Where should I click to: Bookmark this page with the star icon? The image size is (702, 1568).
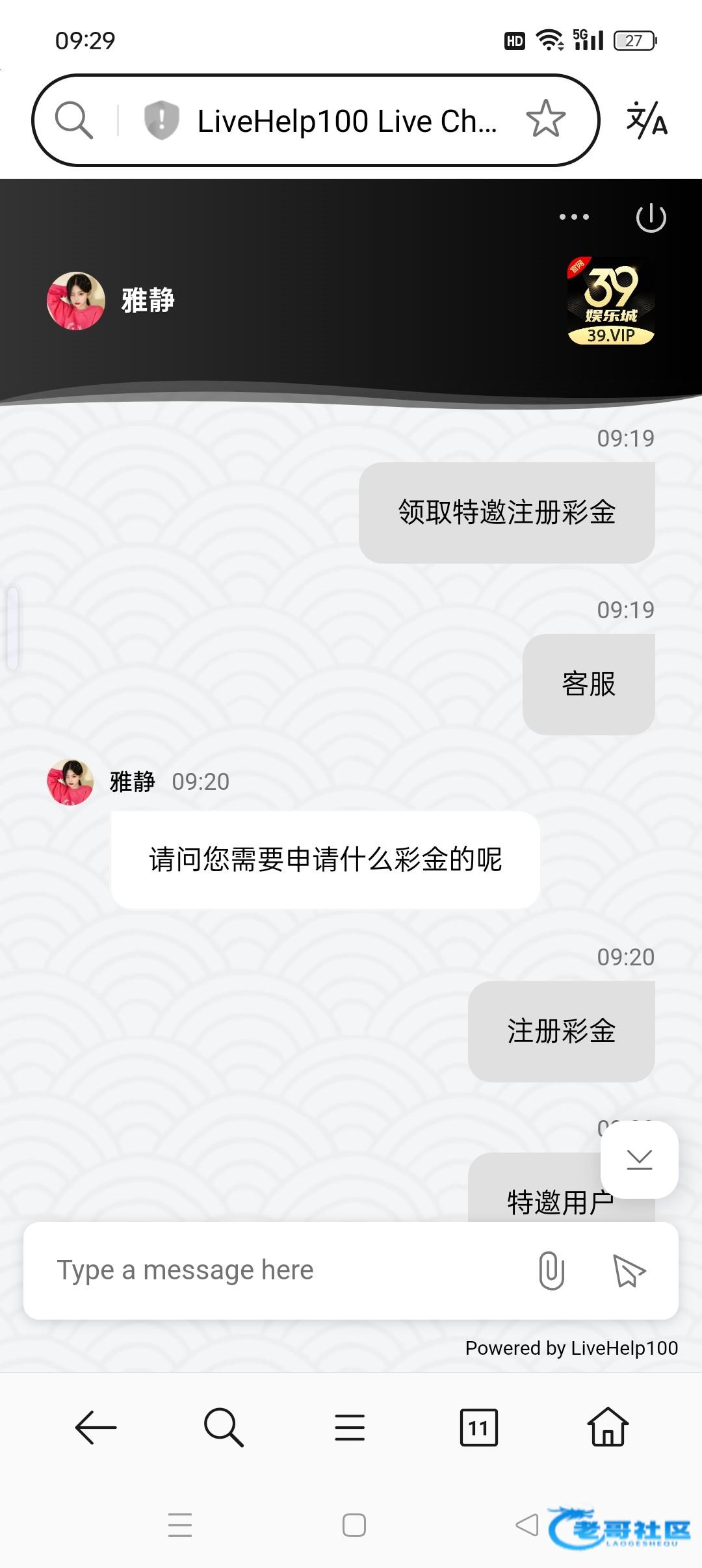point(545,119)
